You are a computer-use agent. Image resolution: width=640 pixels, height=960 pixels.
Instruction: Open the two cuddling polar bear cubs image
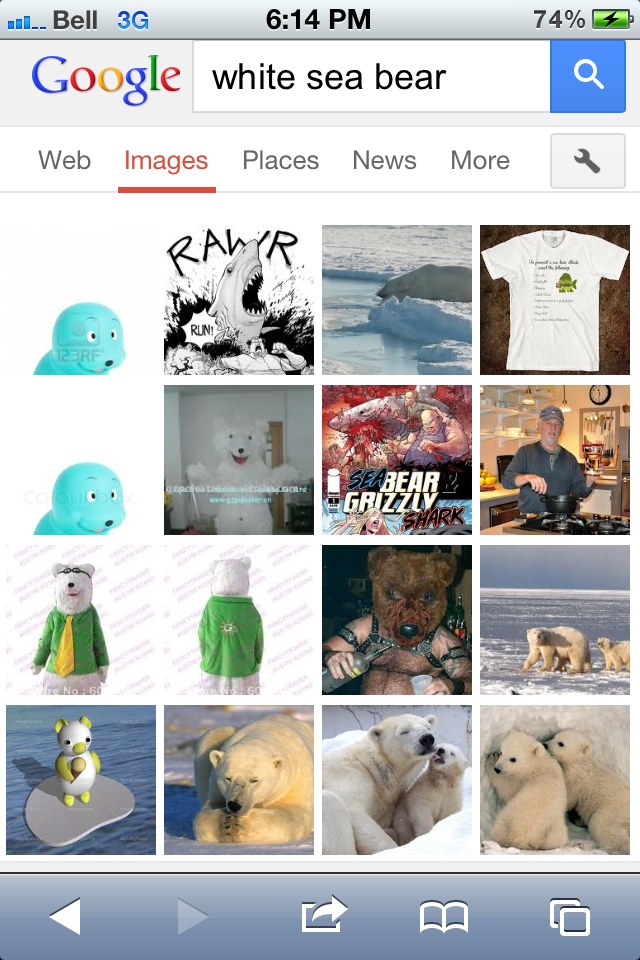(x=554, y=780)
